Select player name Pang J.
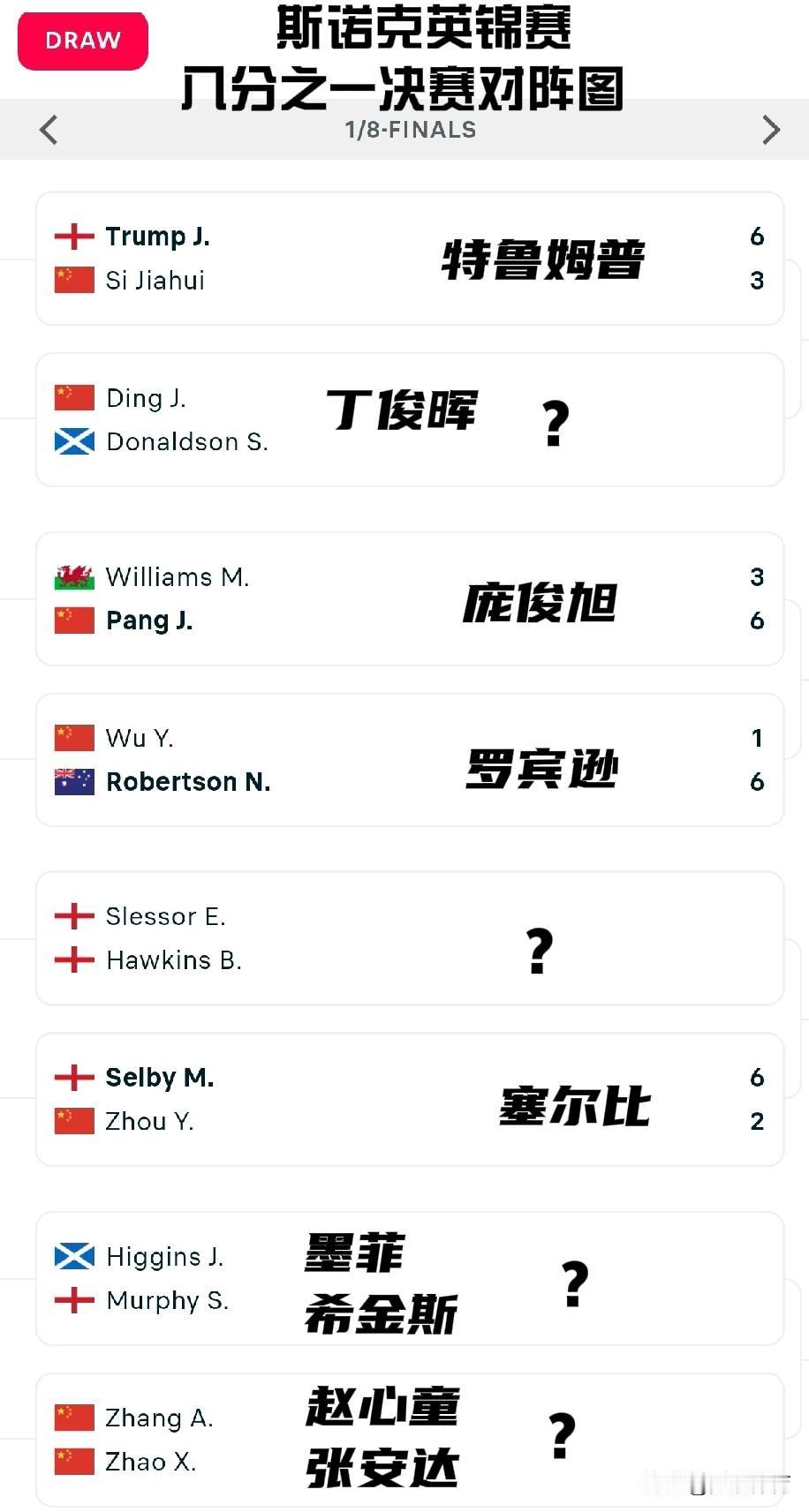 point(148,621)
